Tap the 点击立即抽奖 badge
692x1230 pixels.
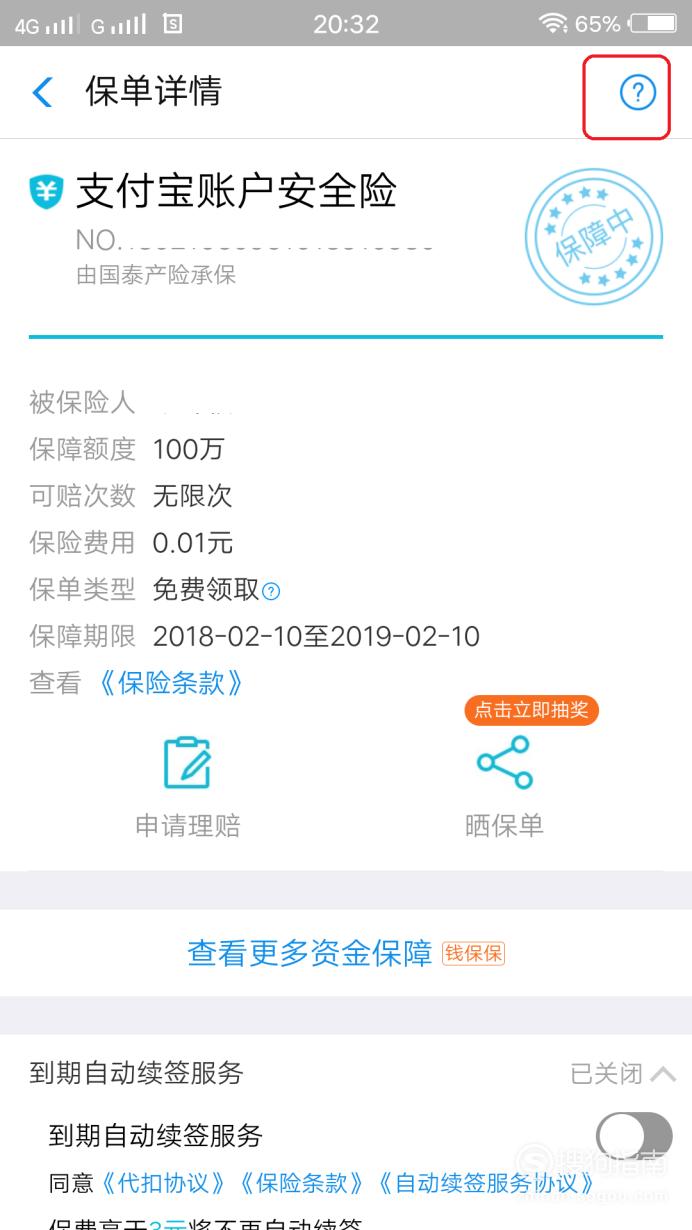click(x=531, y=711)
